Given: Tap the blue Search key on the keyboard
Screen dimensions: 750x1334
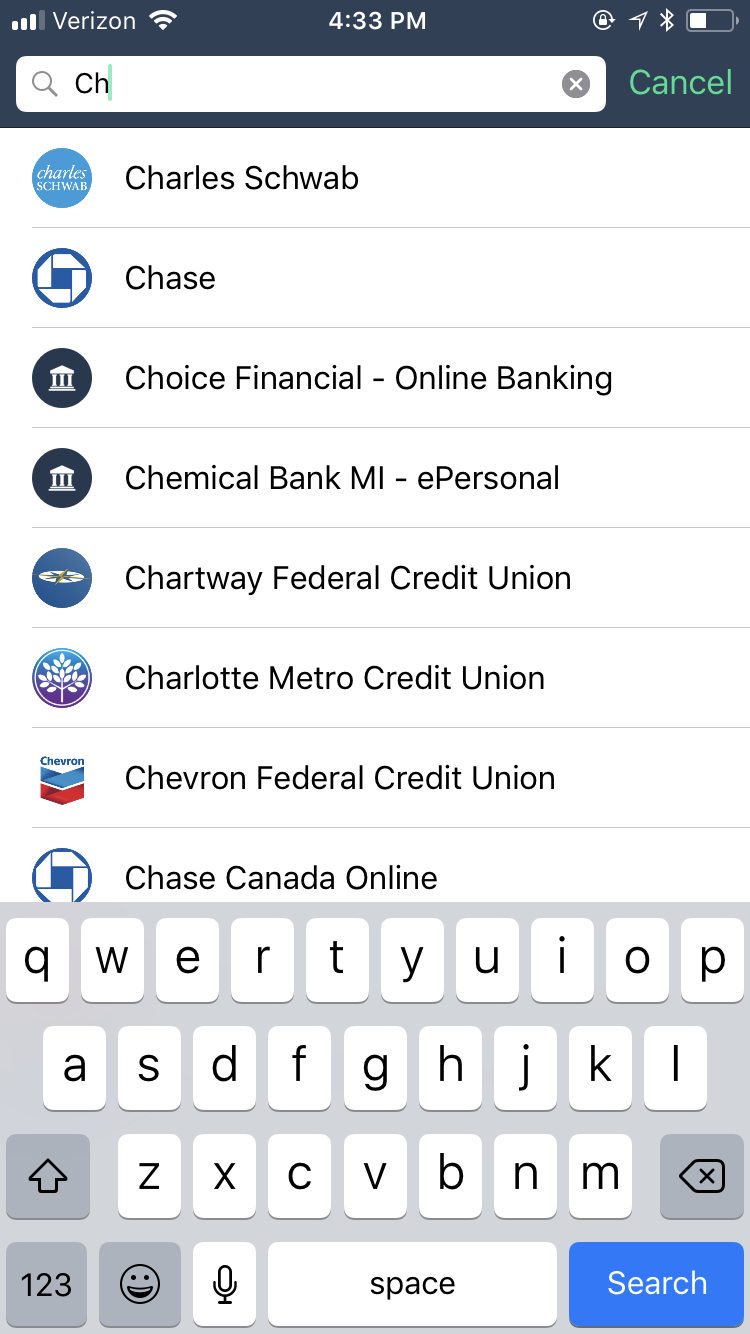Looking at the screenshot, I should pos(657,1284).
